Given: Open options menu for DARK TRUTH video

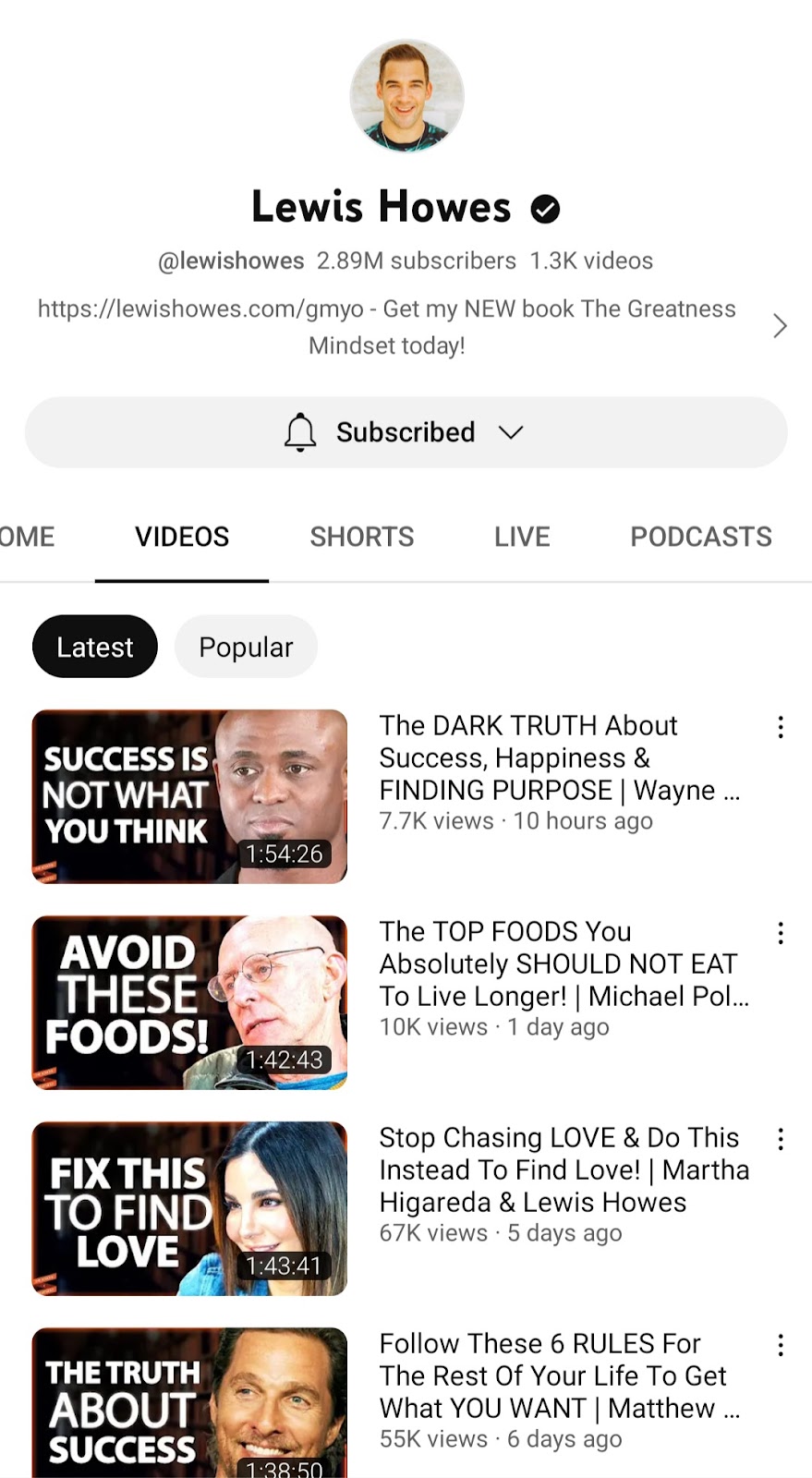Looking at the screenshot, I should (x=781, y=728).
